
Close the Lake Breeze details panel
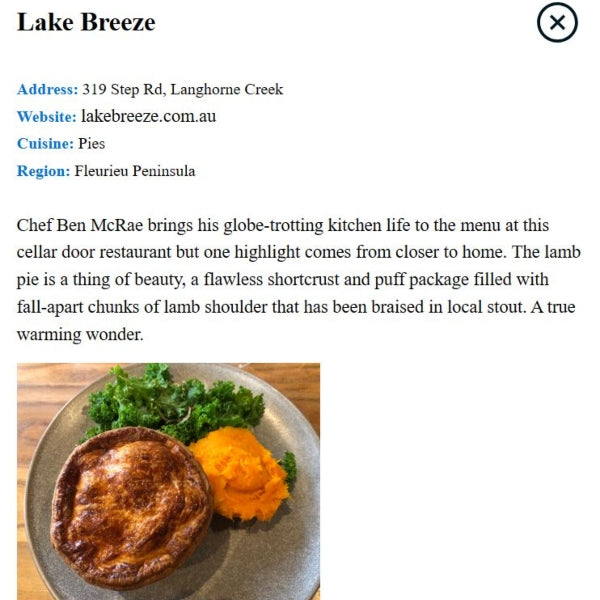(x=557, y=22)
